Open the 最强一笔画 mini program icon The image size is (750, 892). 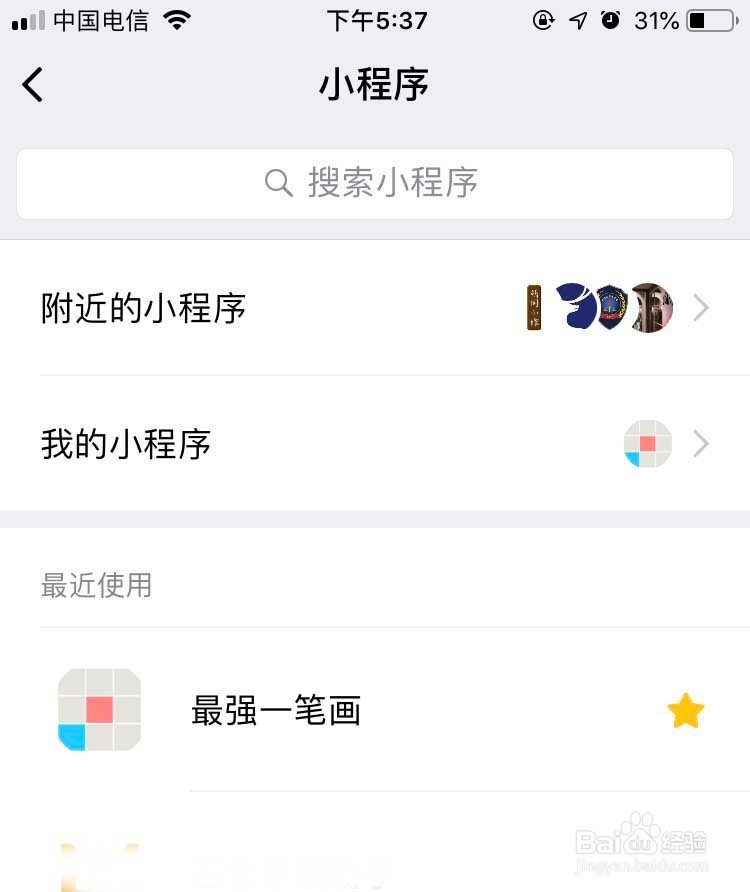click(99, 710)
